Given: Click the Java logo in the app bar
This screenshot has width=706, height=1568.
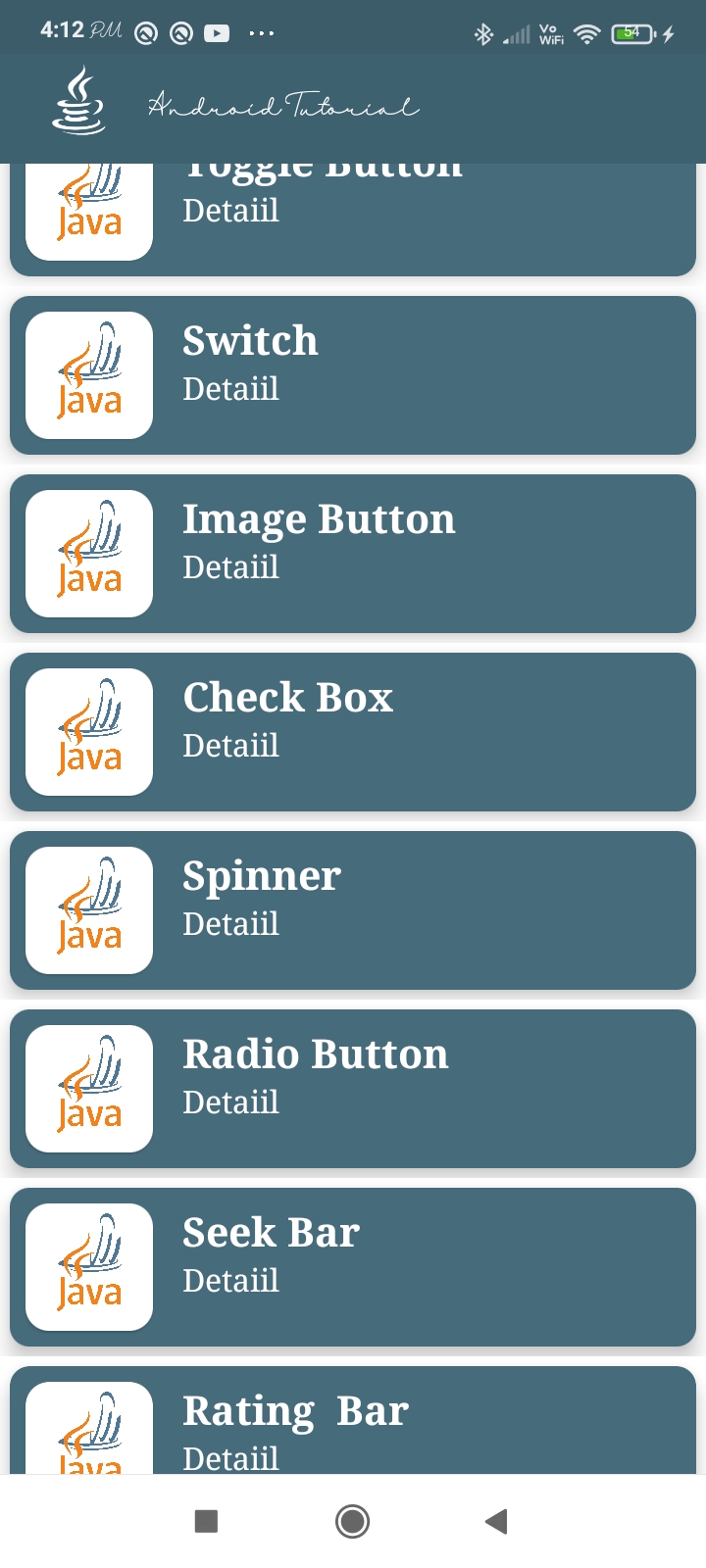Looking at the screenshot, I should 78,103.
